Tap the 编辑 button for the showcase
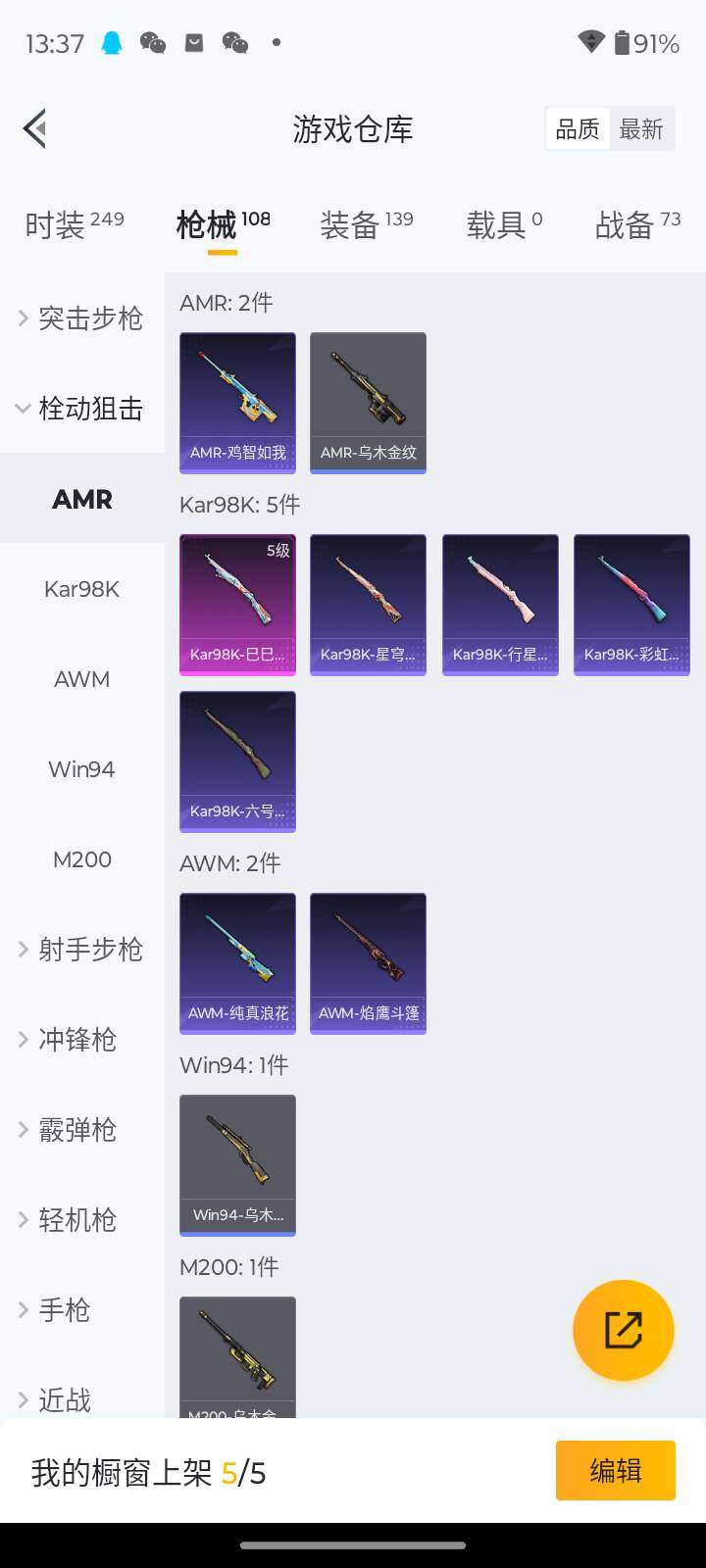Image resolution: width=706 pixels, height=1568 pixels. pos(615,1470)
